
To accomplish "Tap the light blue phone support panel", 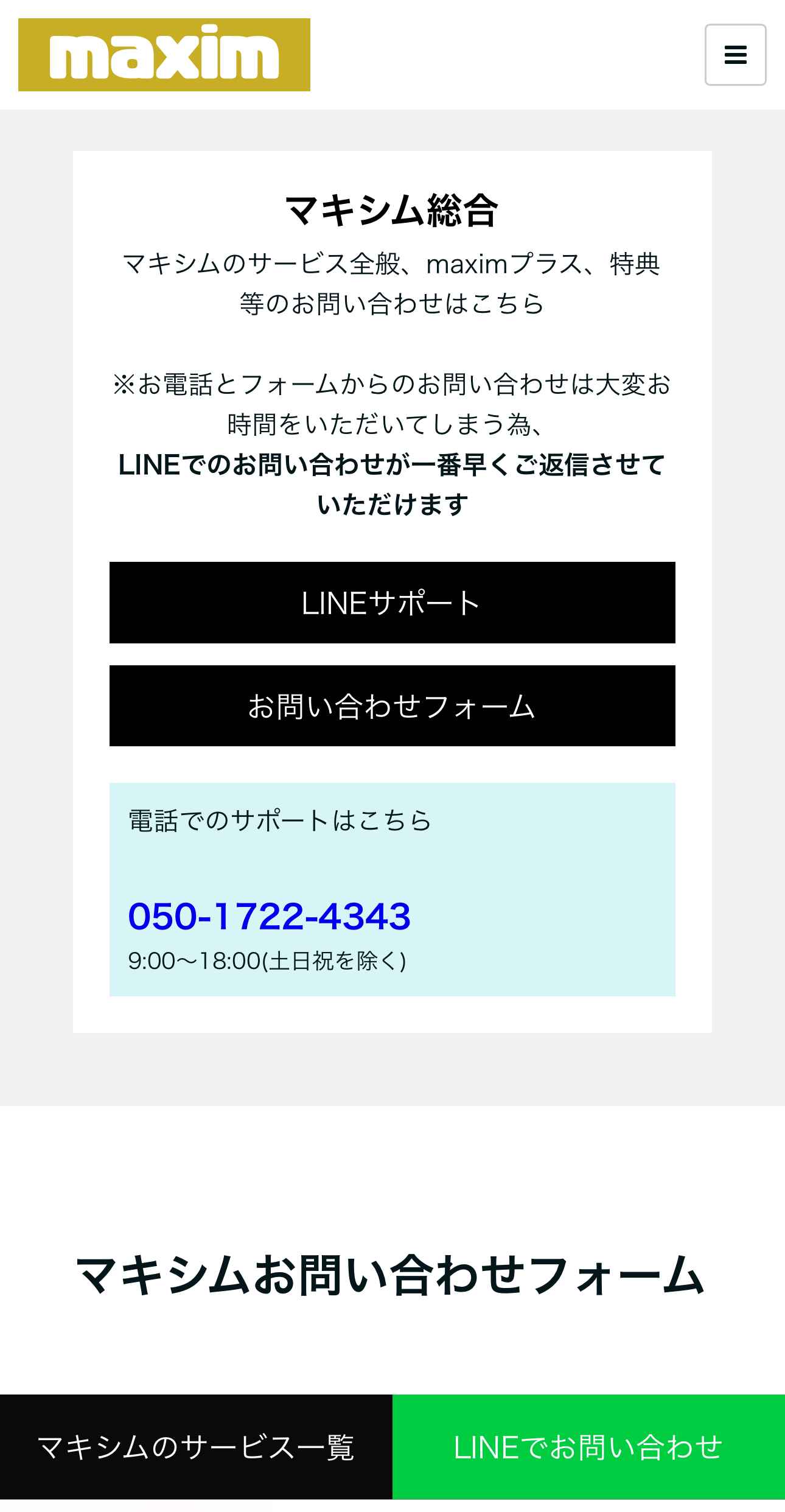I will [x=392, y=889].
